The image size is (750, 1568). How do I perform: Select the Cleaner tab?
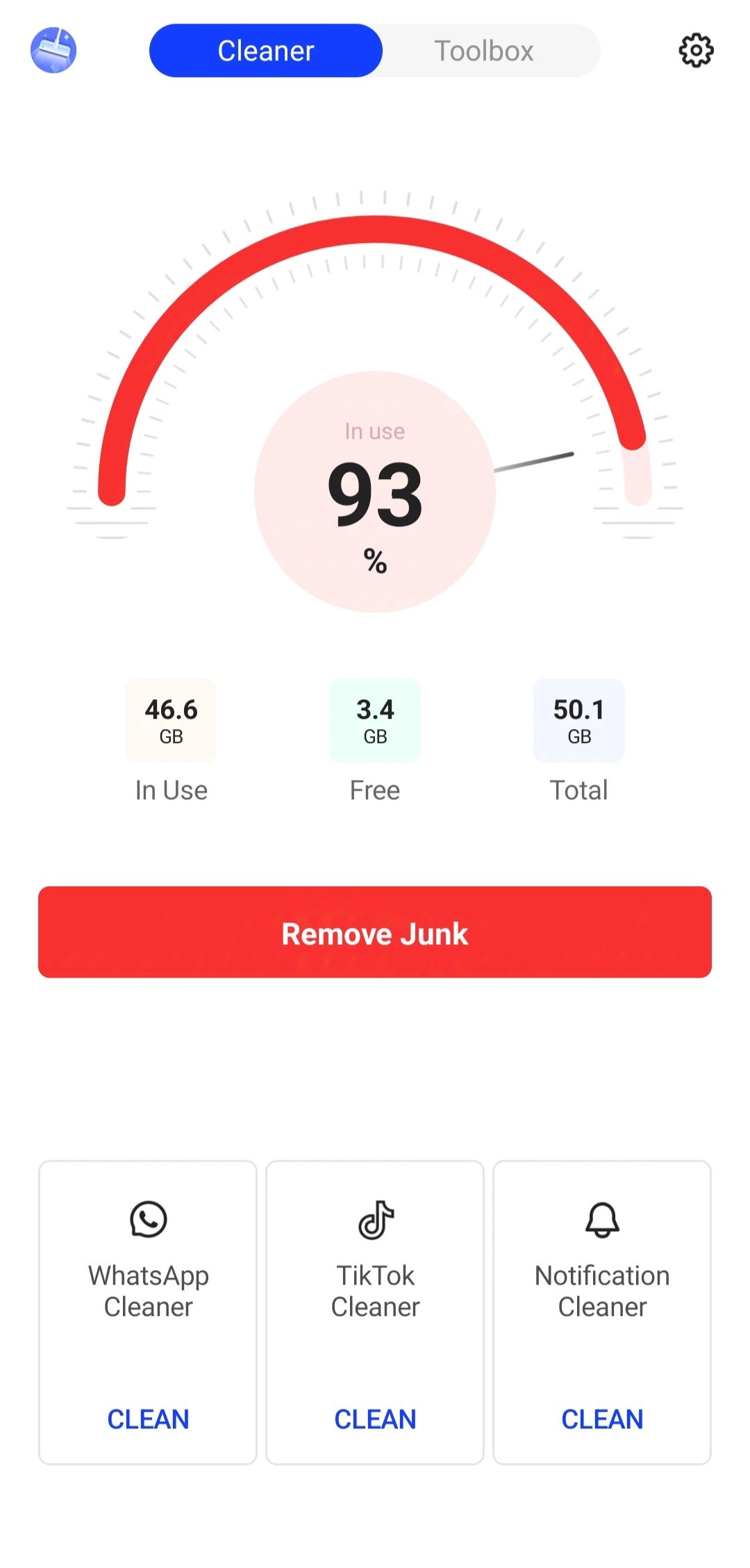coord(266,51)
